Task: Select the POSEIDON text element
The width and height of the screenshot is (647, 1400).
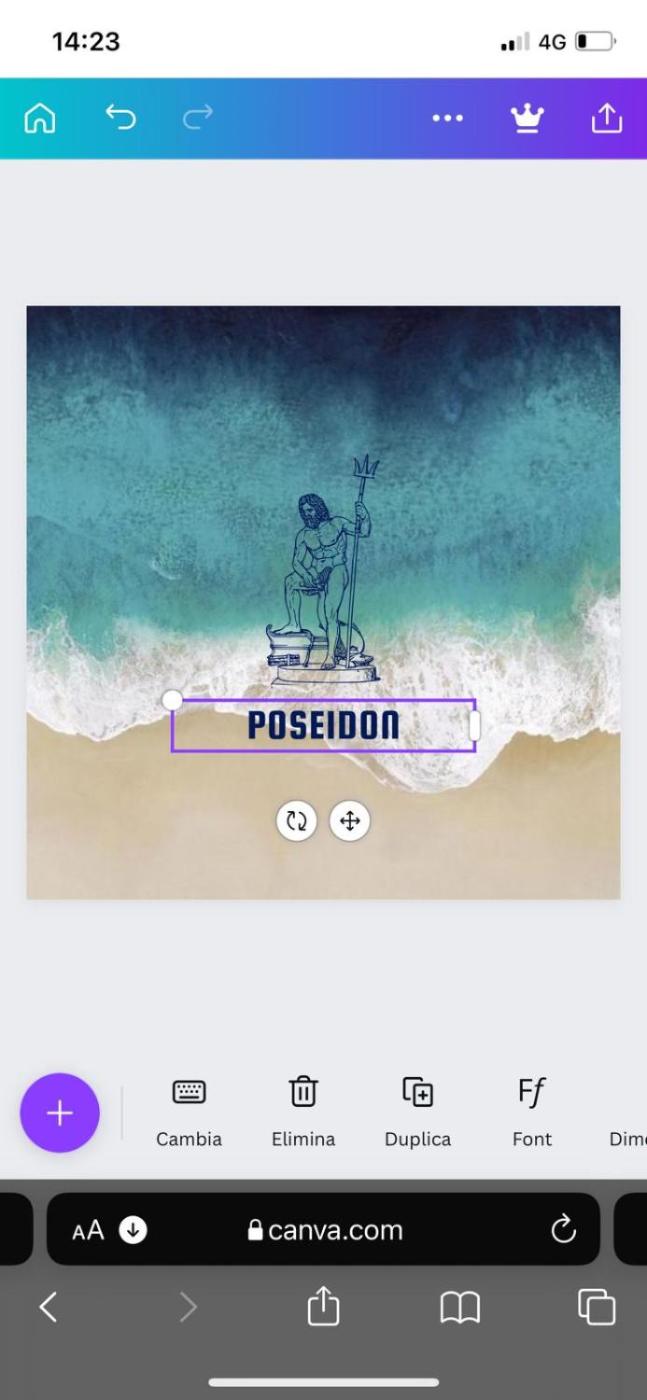Action: click(323, 726)
